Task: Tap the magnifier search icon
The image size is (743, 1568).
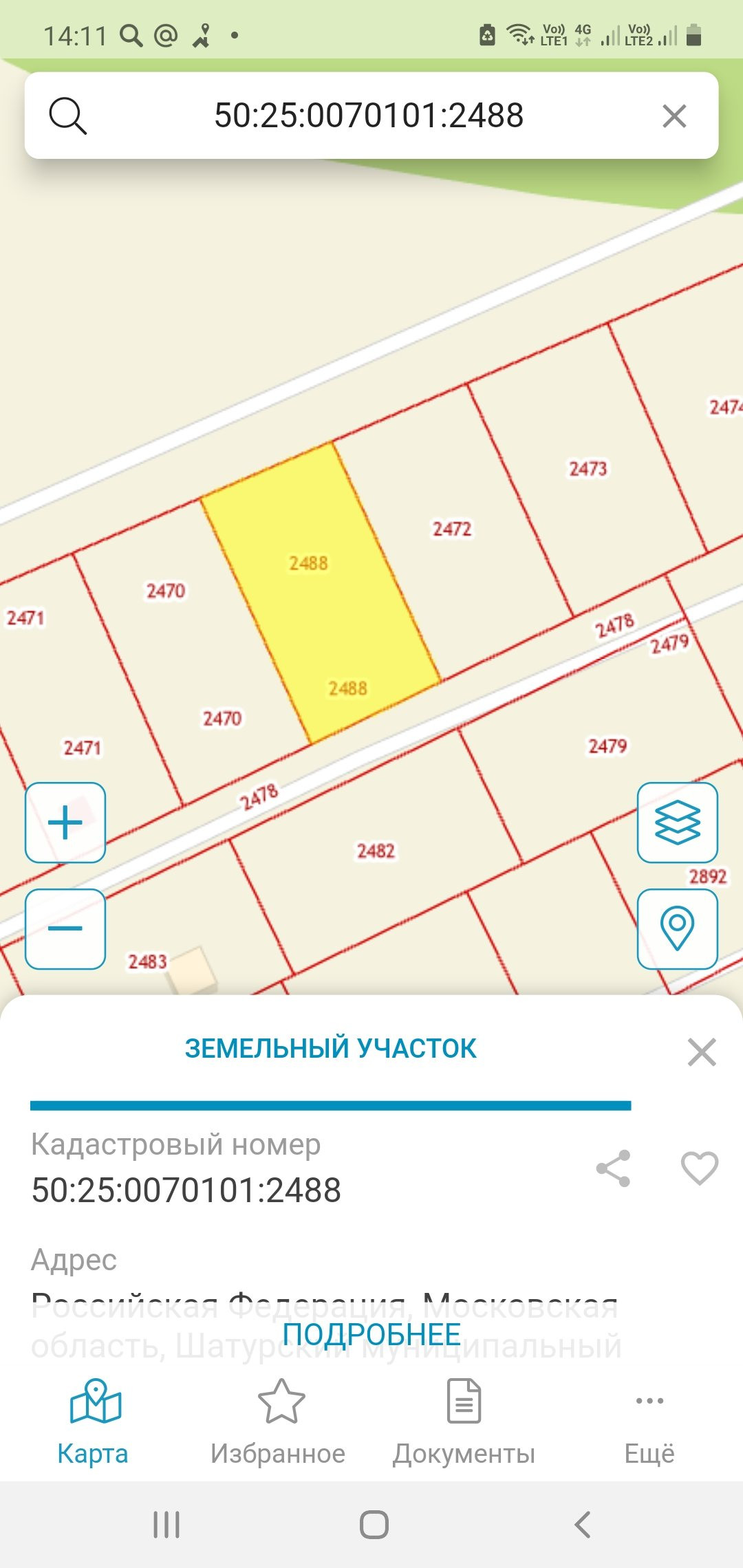Action: 67,116
